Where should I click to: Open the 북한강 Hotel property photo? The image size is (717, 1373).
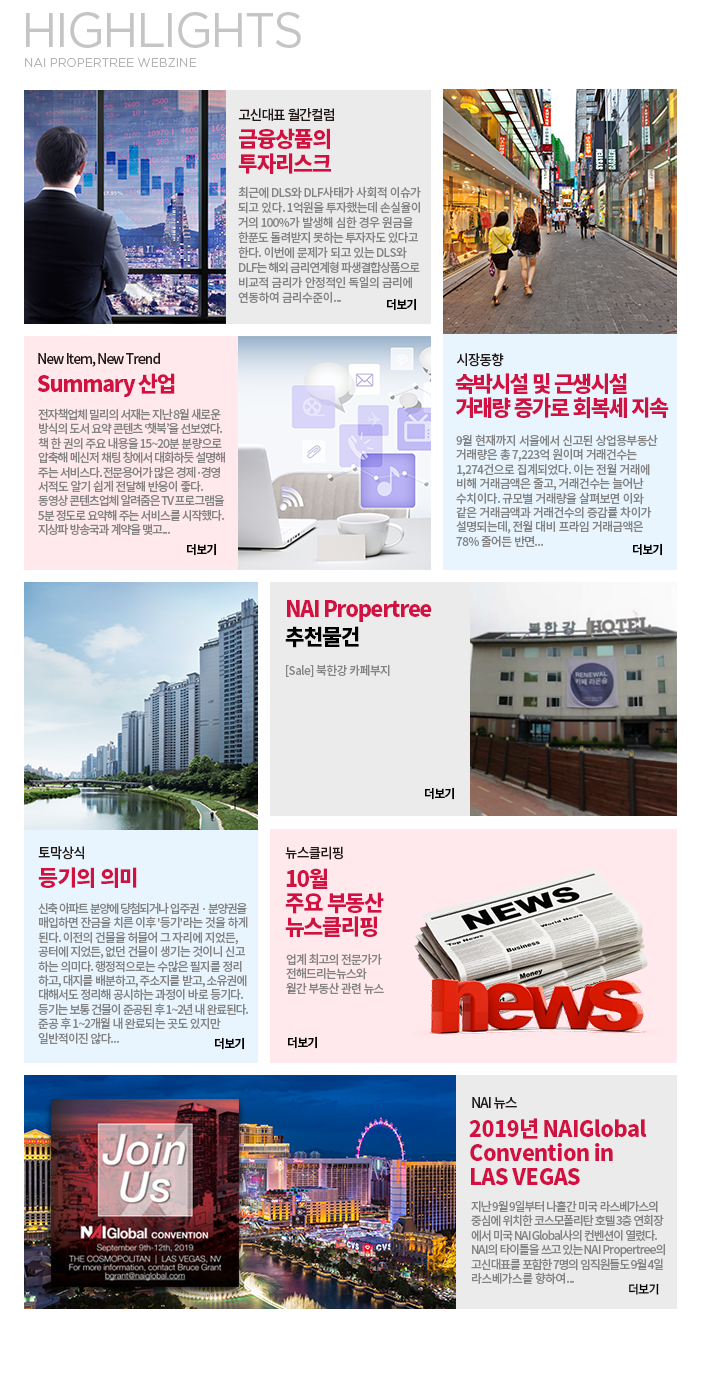coord(573,699)
